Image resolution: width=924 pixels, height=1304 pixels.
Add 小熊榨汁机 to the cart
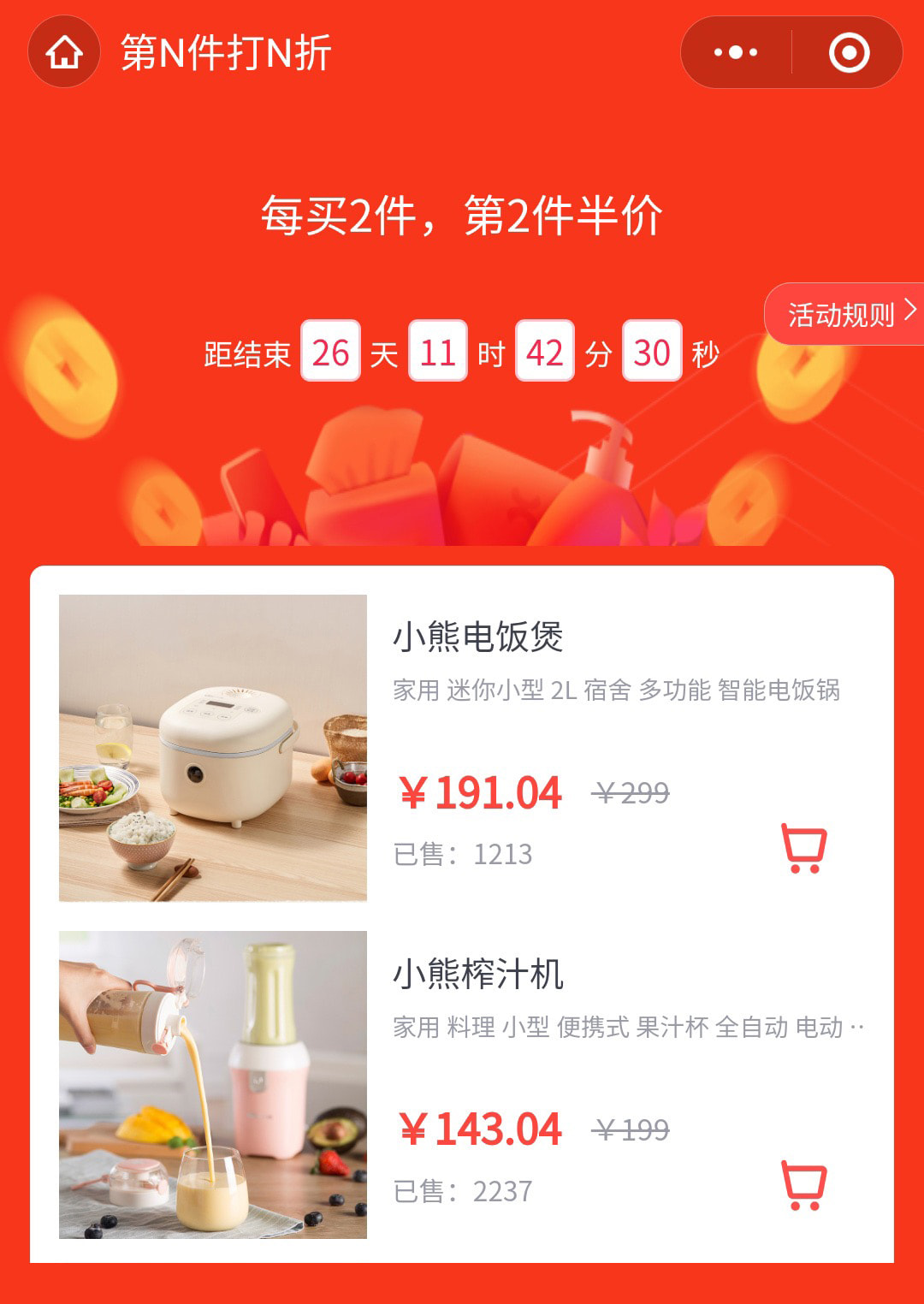click(804, 1185)
